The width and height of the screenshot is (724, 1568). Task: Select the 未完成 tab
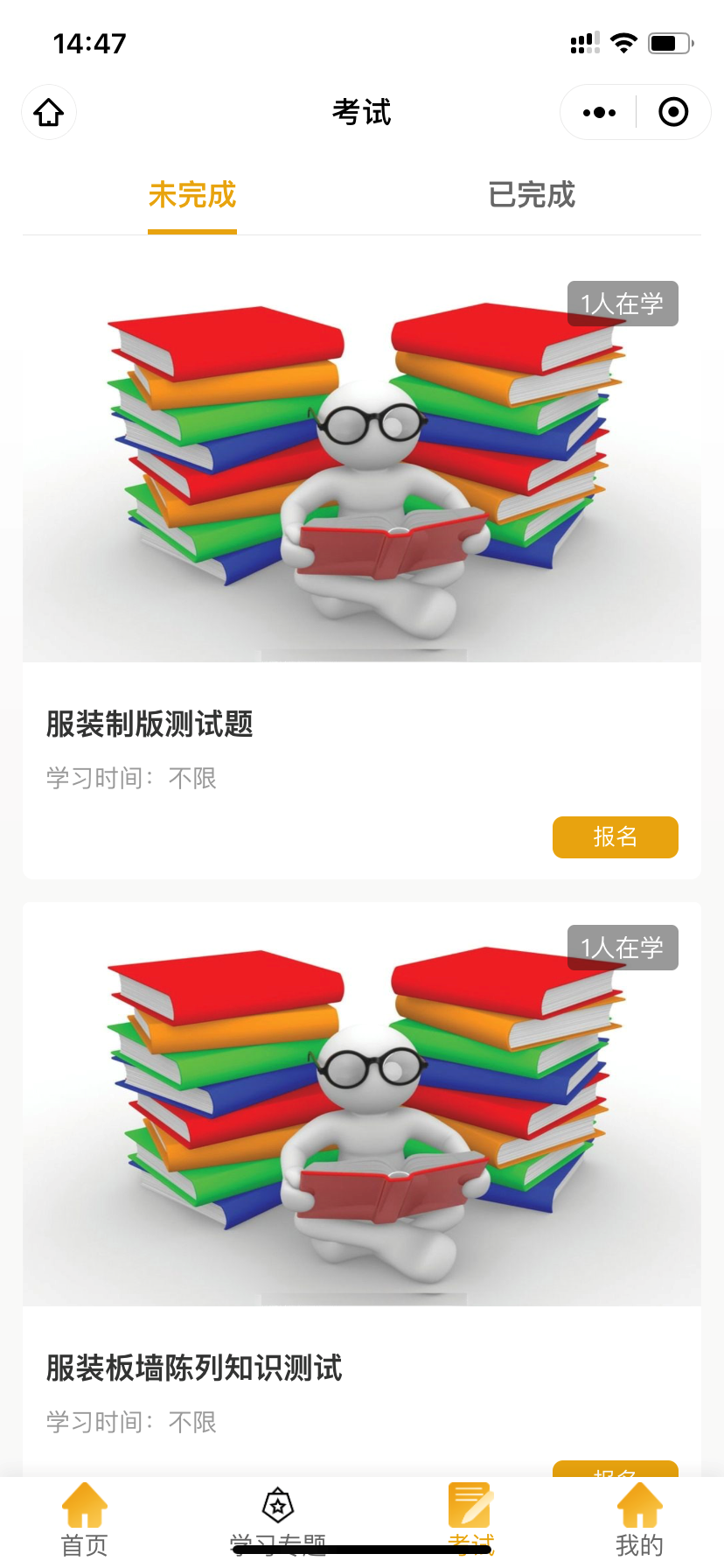coord(192,195)
